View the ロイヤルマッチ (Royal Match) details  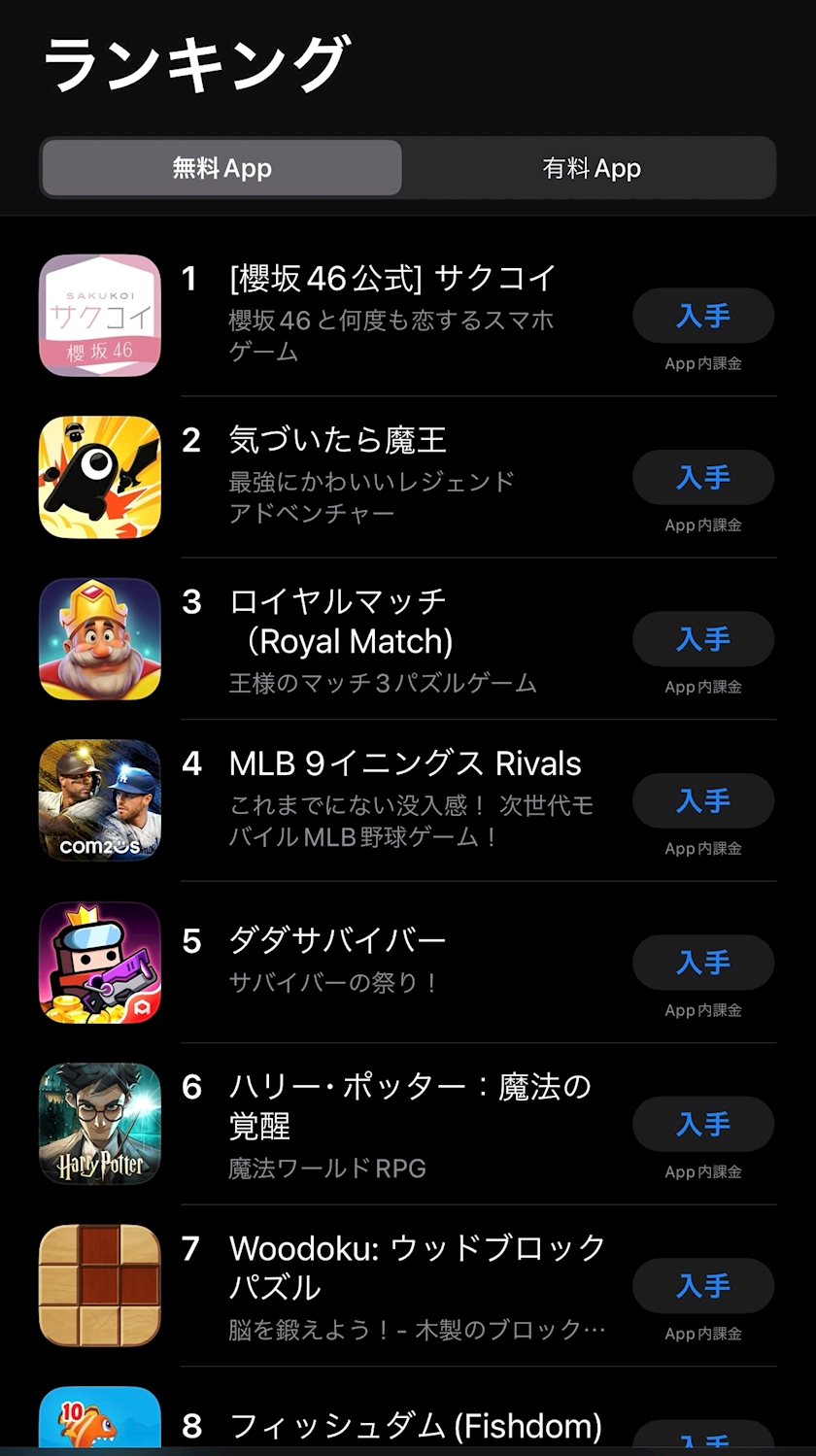(x=408, y=639)
